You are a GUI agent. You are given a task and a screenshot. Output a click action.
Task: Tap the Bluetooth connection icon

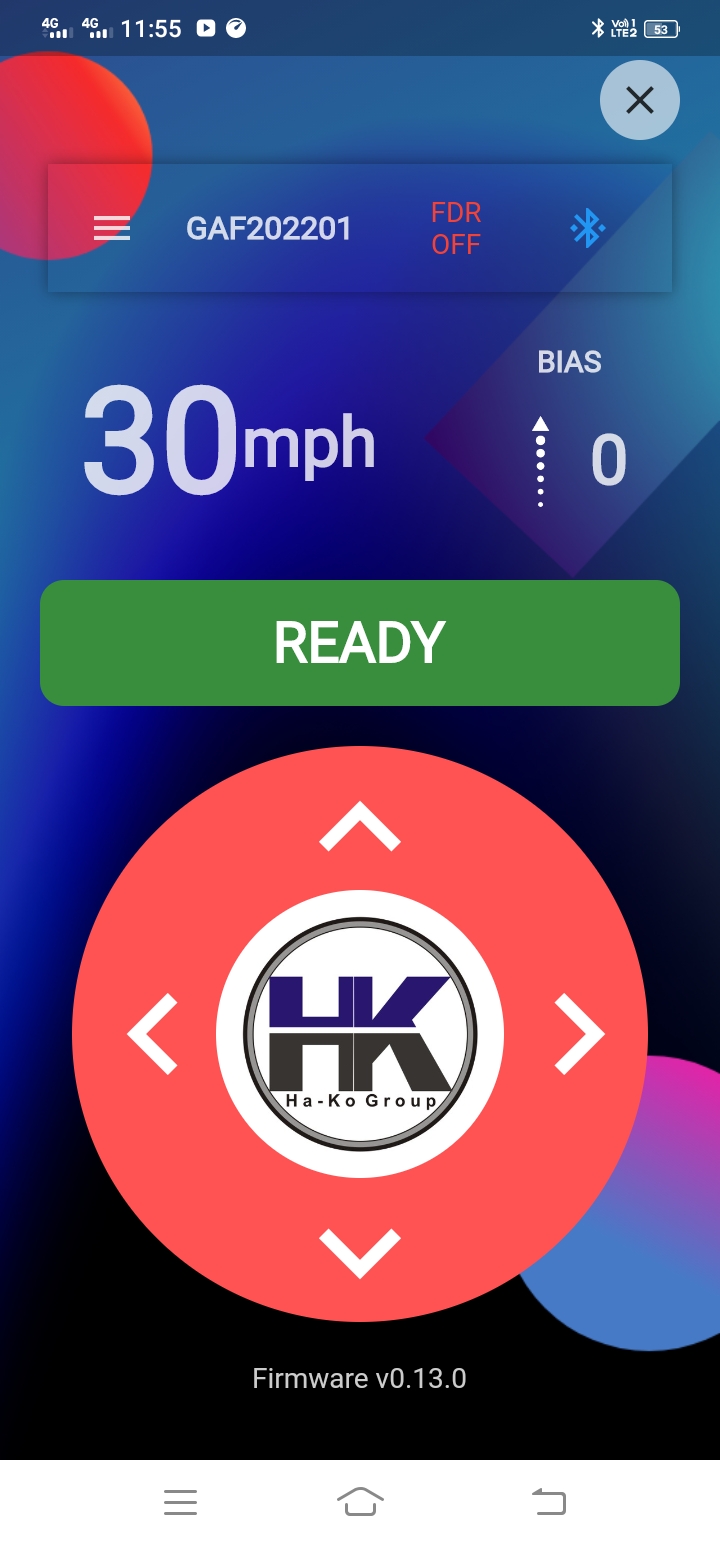[x=588, y=229]
